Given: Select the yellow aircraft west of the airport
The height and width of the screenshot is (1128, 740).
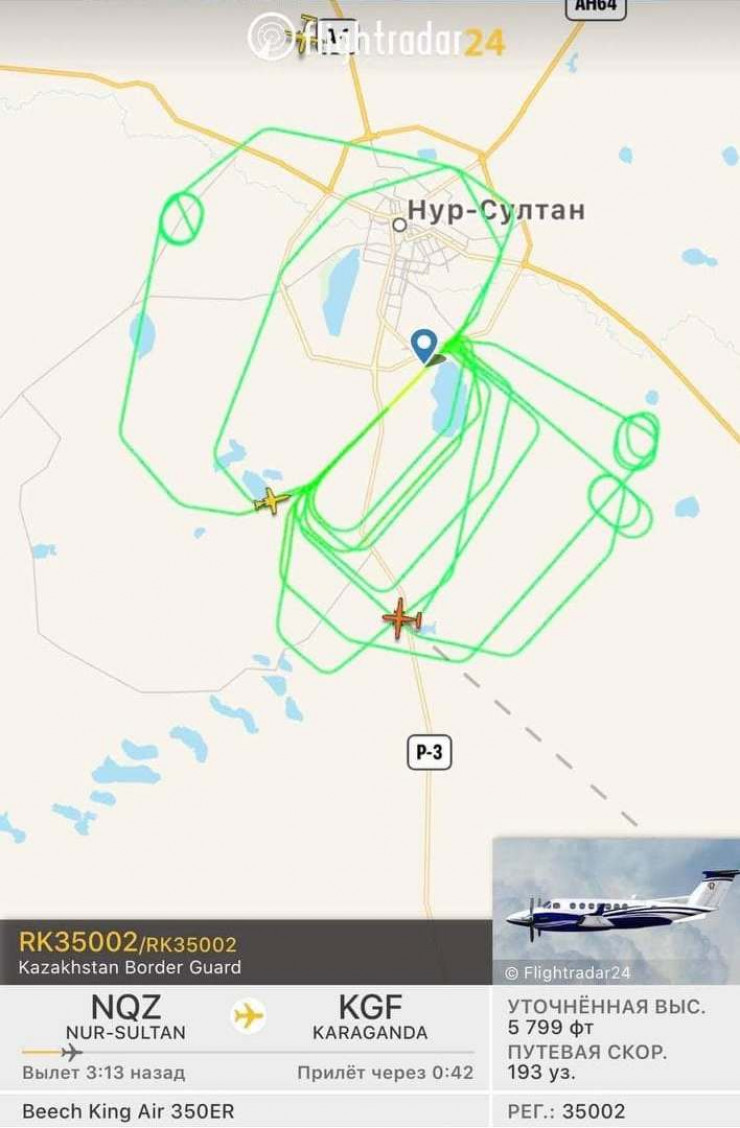Looking at the screenshot, I should tap(271, 499).
